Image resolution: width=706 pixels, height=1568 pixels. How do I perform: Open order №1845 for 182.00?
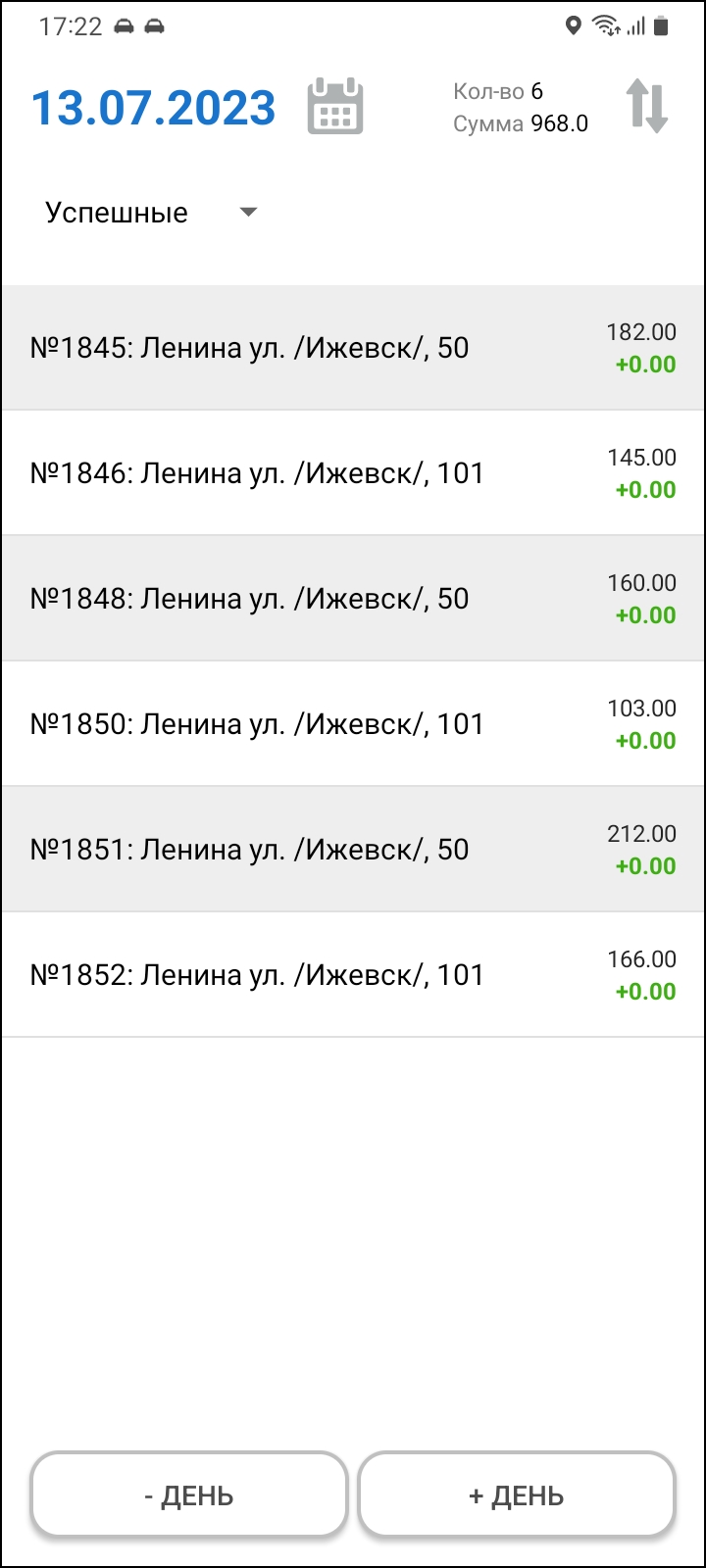coord(353,348)
